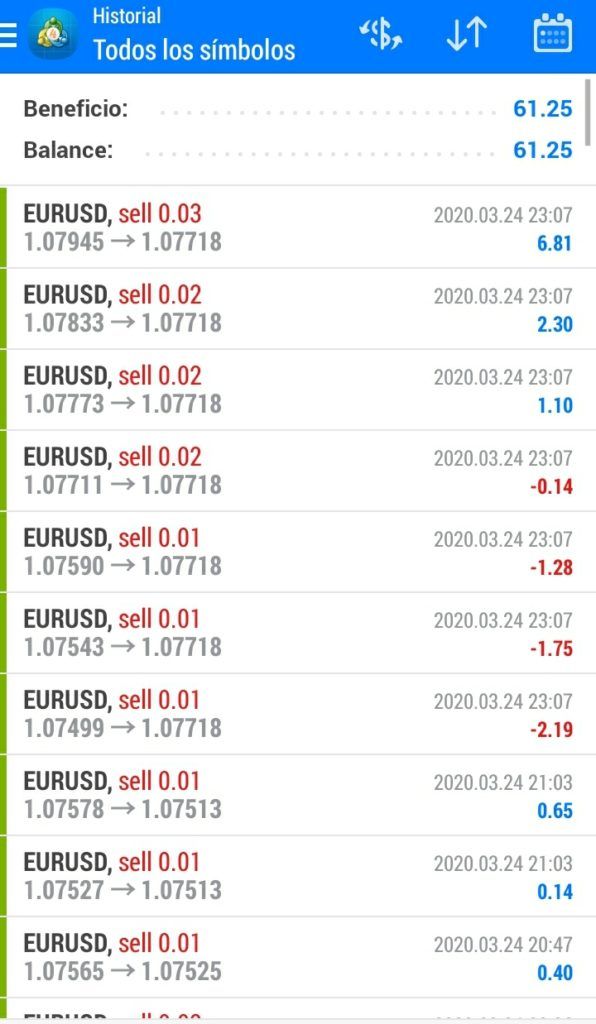Open the sort order arrows

click(x=467, y=34)
